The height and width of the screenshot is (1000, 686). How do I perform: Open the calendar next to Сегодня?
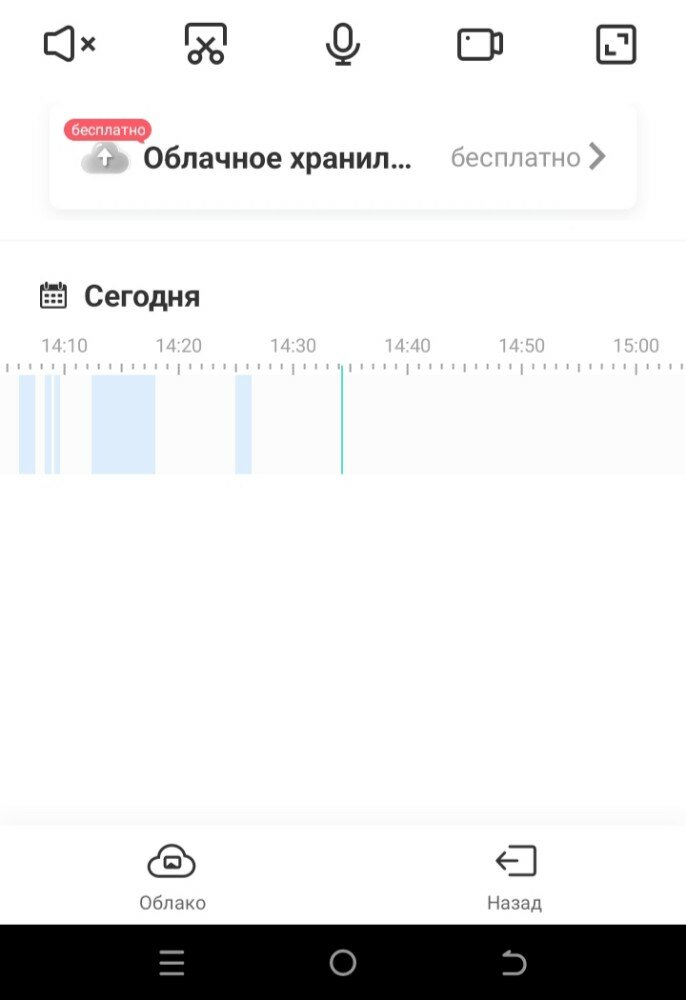(x=53, y=296)
